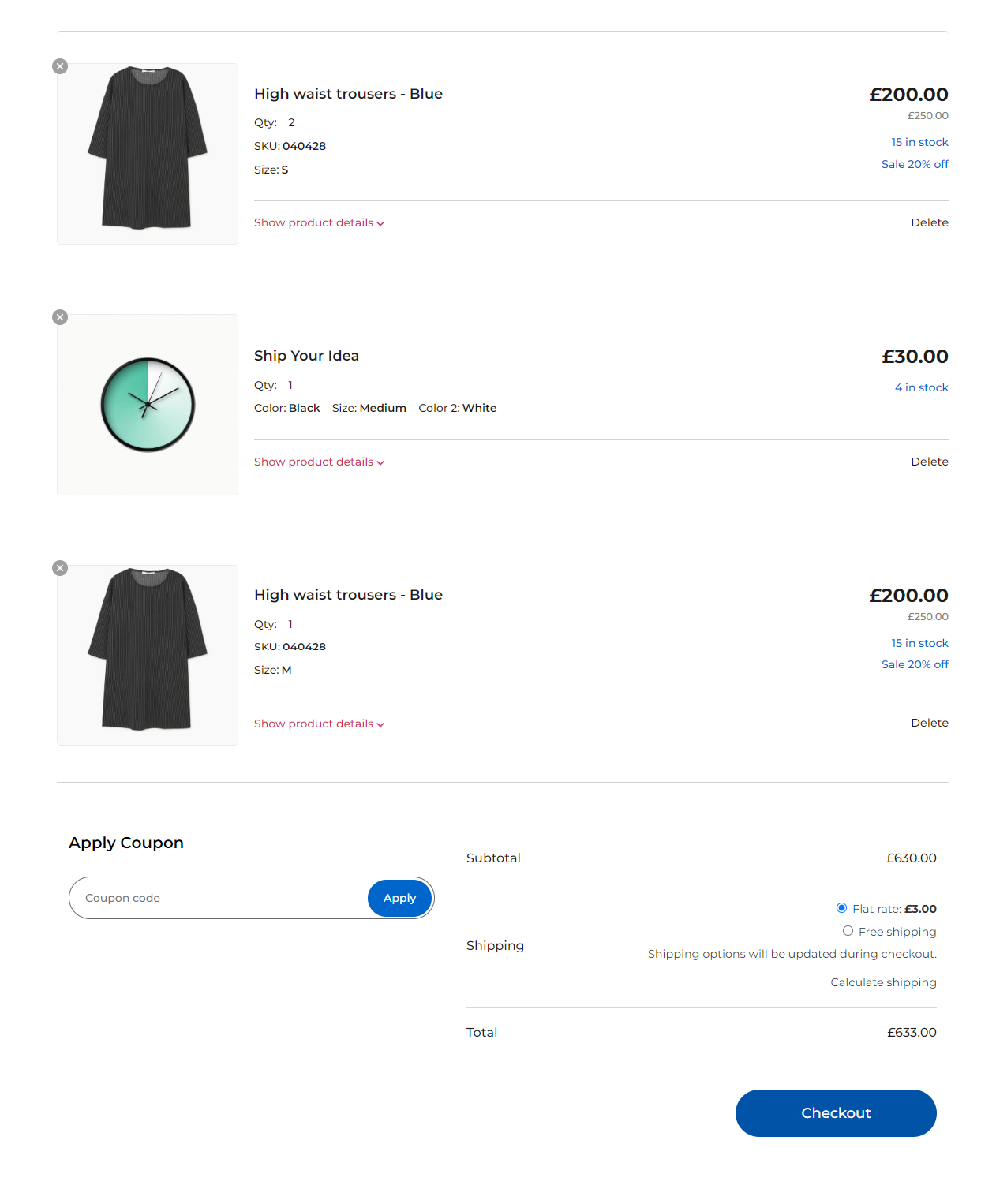Viewport: 996px width, 1204px height.
Task: Delete the Ship Your Idea item
Action: click(x=929, y=462)
